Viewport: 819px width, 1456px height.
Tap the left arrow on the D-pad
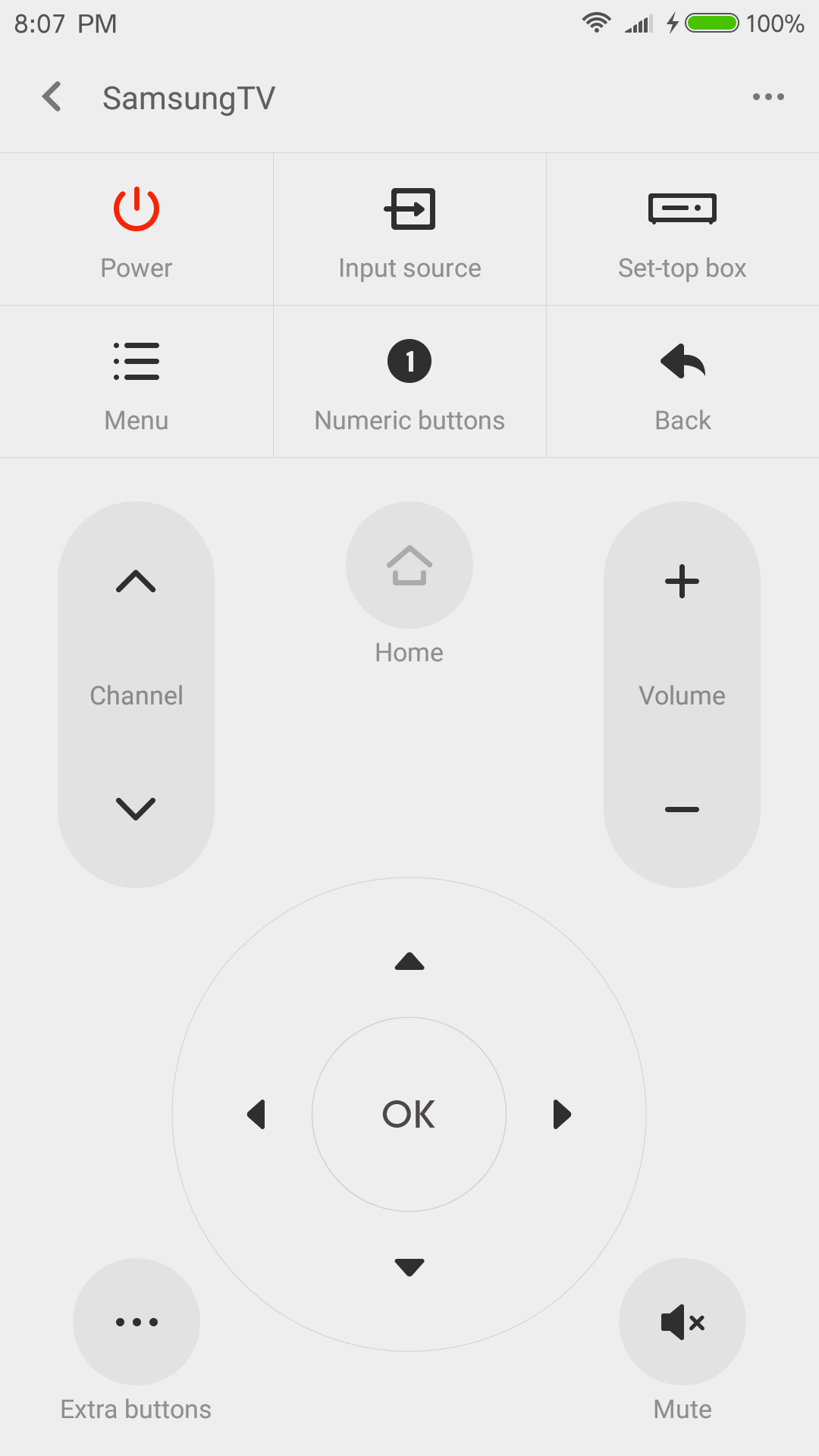point(256,1114)
